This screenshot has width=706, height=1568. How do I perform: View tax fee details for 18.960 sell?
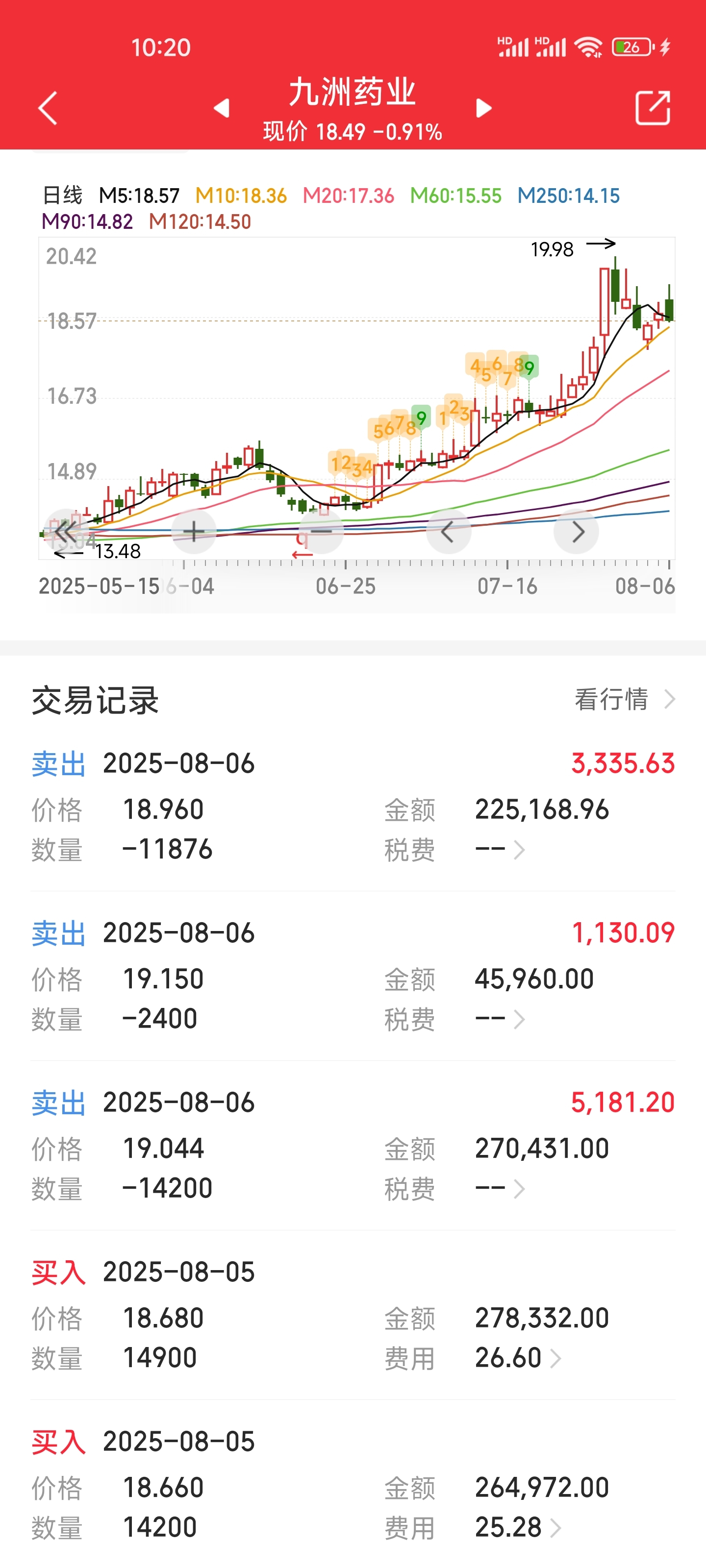coord(500,849)
